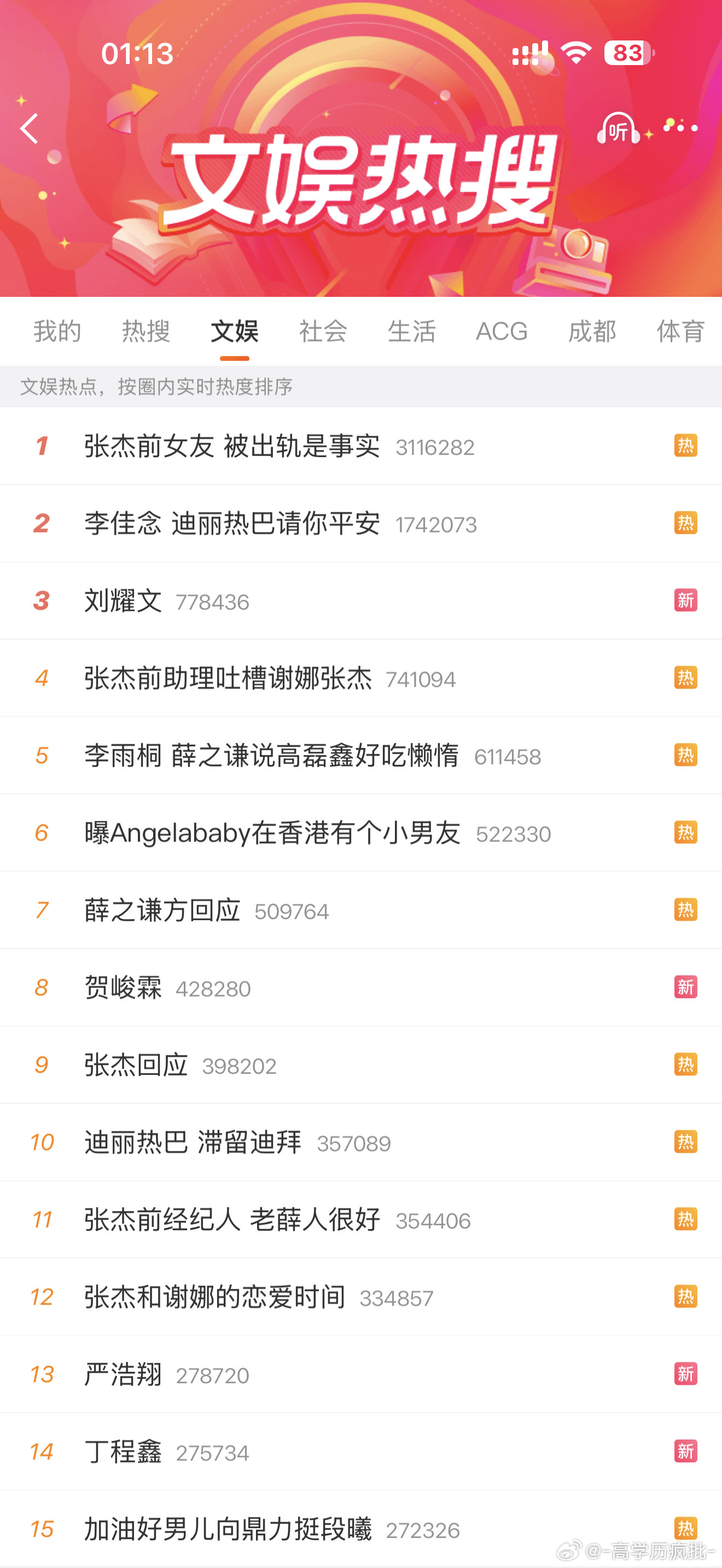Click the back arrow at top left
The image size is (722, 1568).
click(28, 128)
